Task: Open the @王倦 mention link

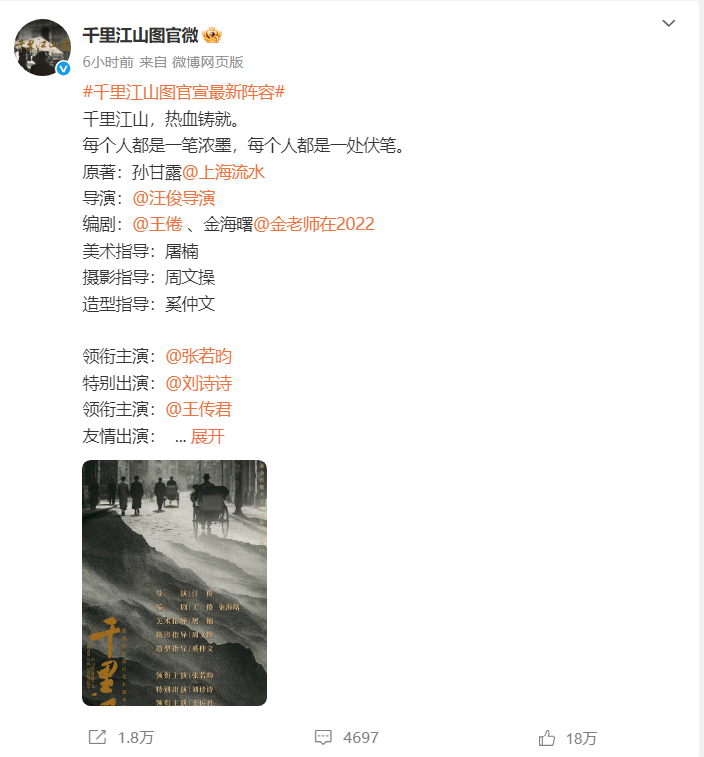Action: click(x=157, y=225)
